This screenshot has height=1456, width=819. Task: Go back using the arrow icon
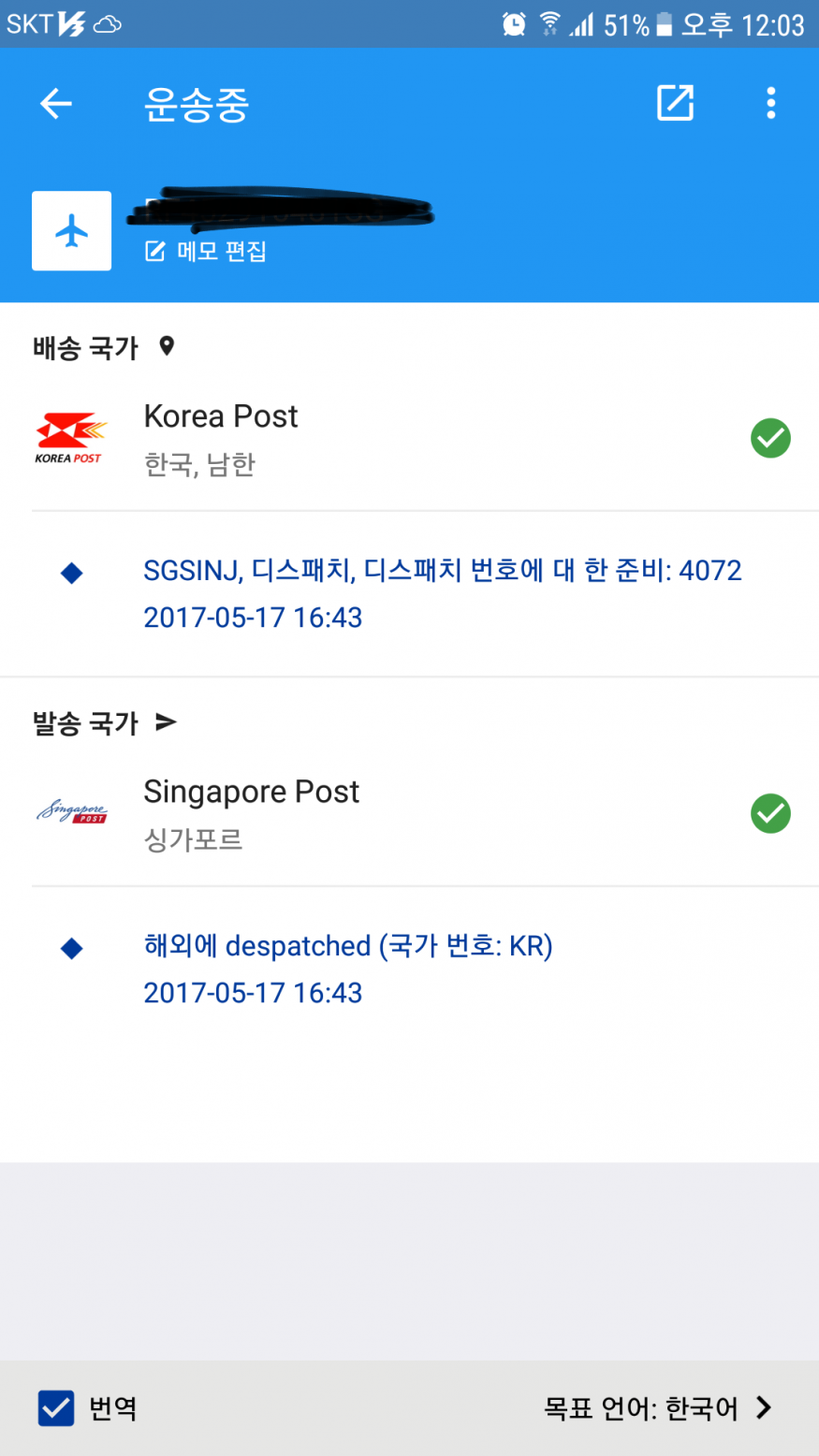point(56,103)
